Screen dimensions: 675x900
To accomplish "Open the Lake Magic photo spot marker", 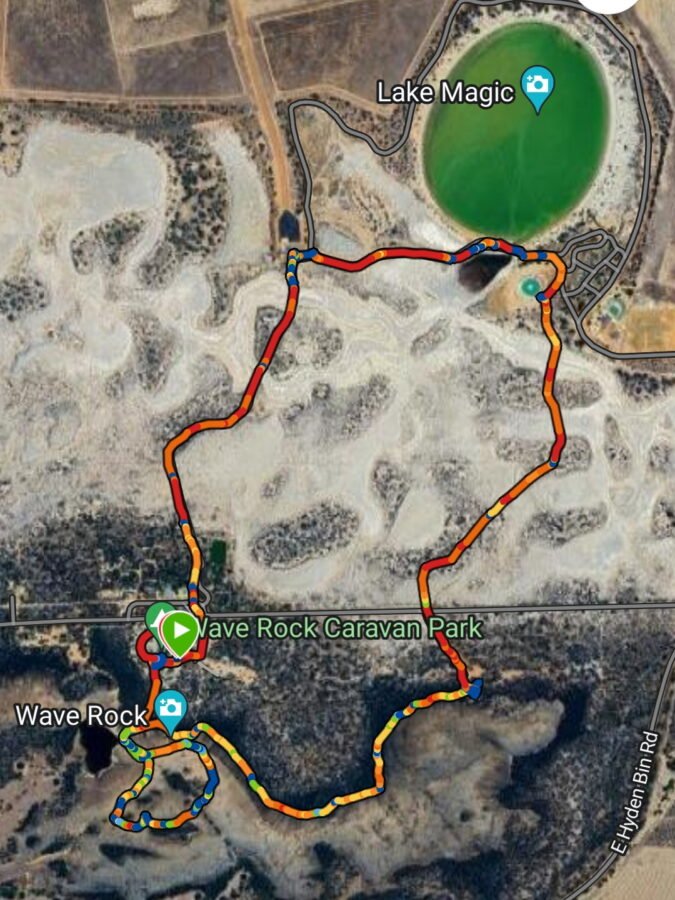I will coord(537,87).
